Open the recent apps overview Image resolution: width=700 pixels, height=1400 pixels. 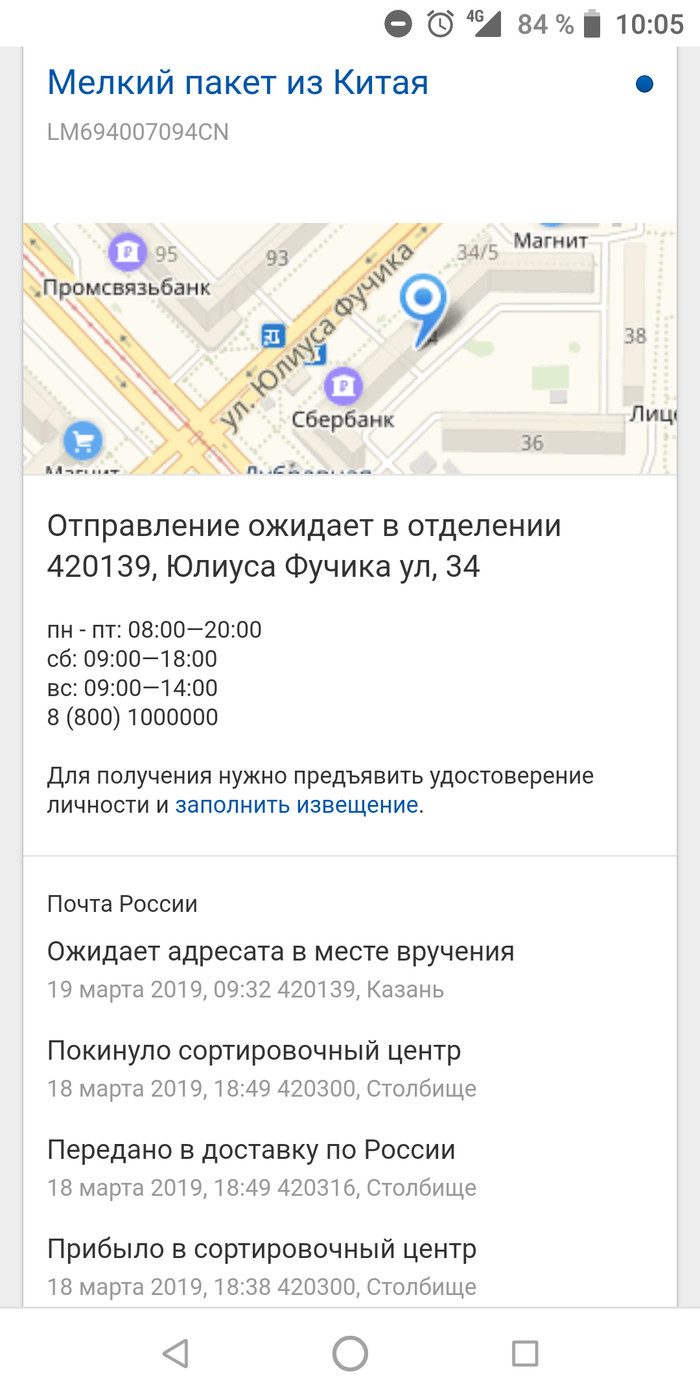(524, 1353)
